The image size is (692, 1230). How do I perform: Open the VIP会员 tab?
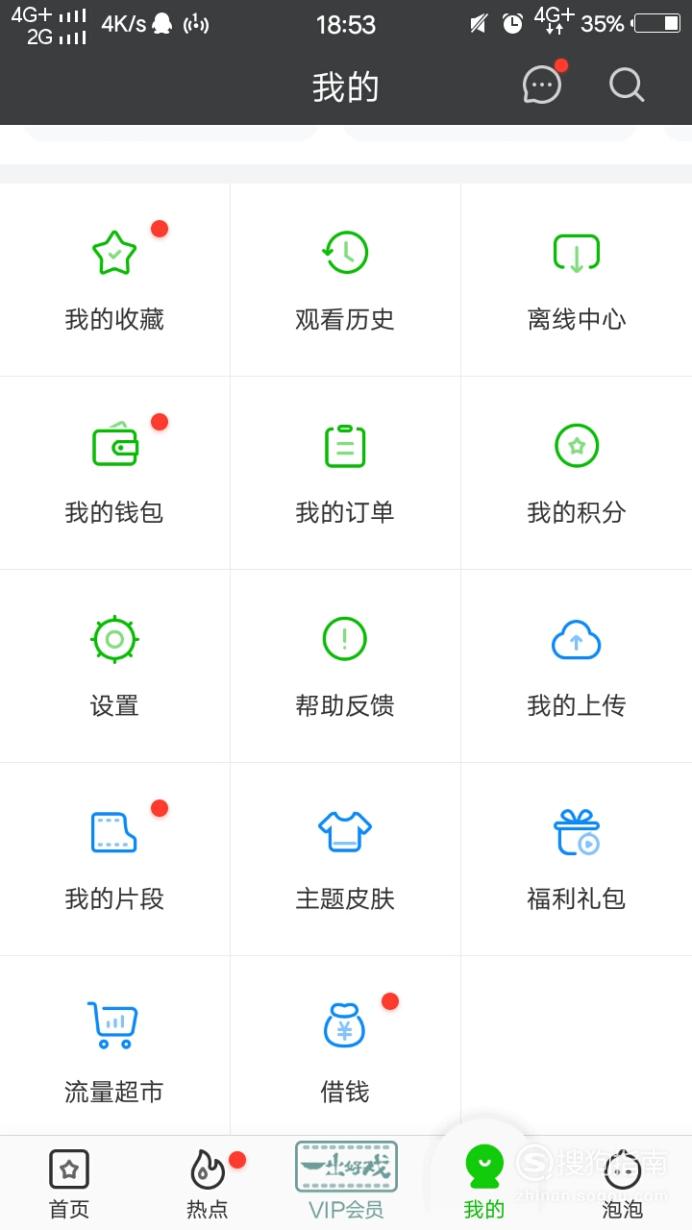(346, 1182)
